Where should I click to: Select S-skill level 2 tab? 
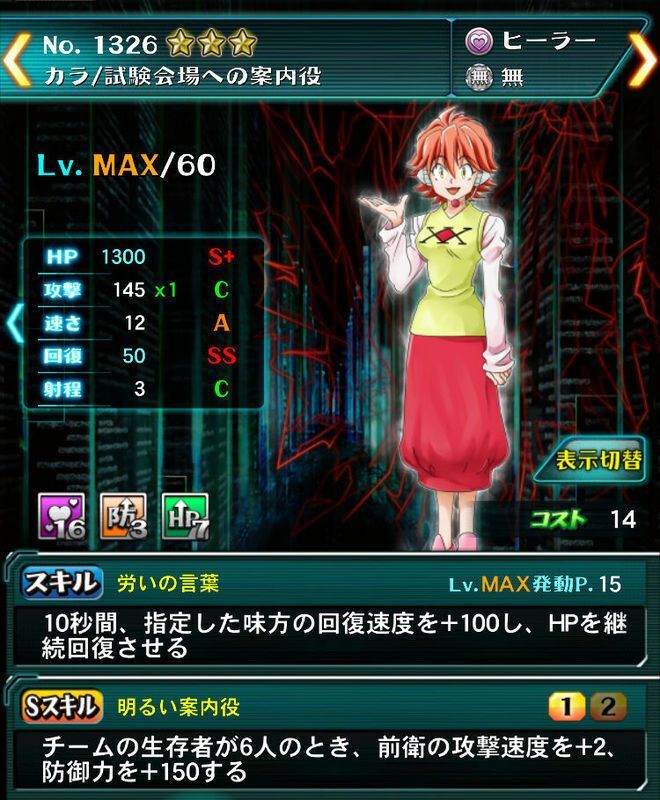(x=604, y=709)
